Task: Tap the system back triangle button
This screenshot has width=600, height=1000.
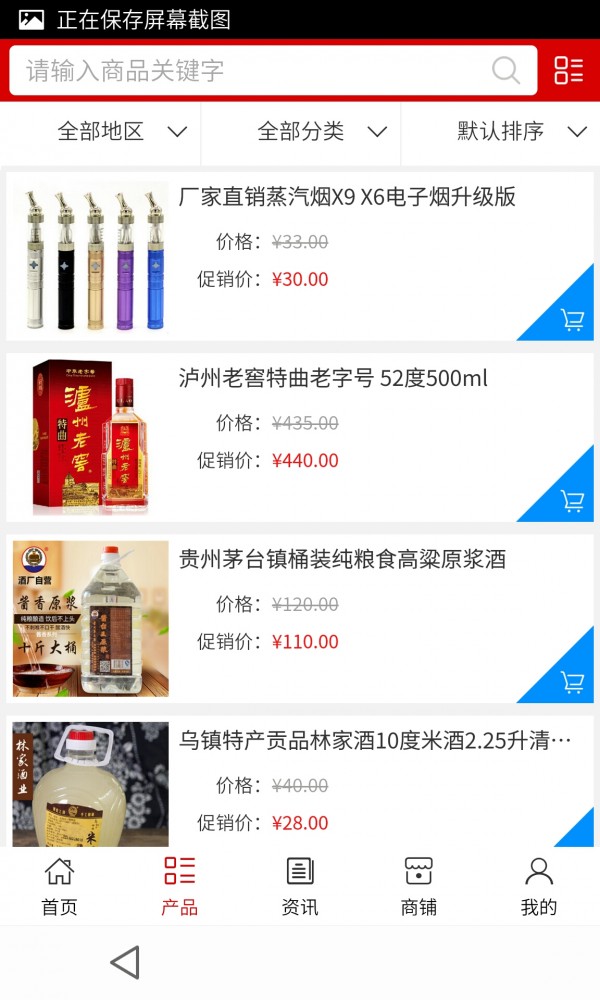Action: coord(124,963)
